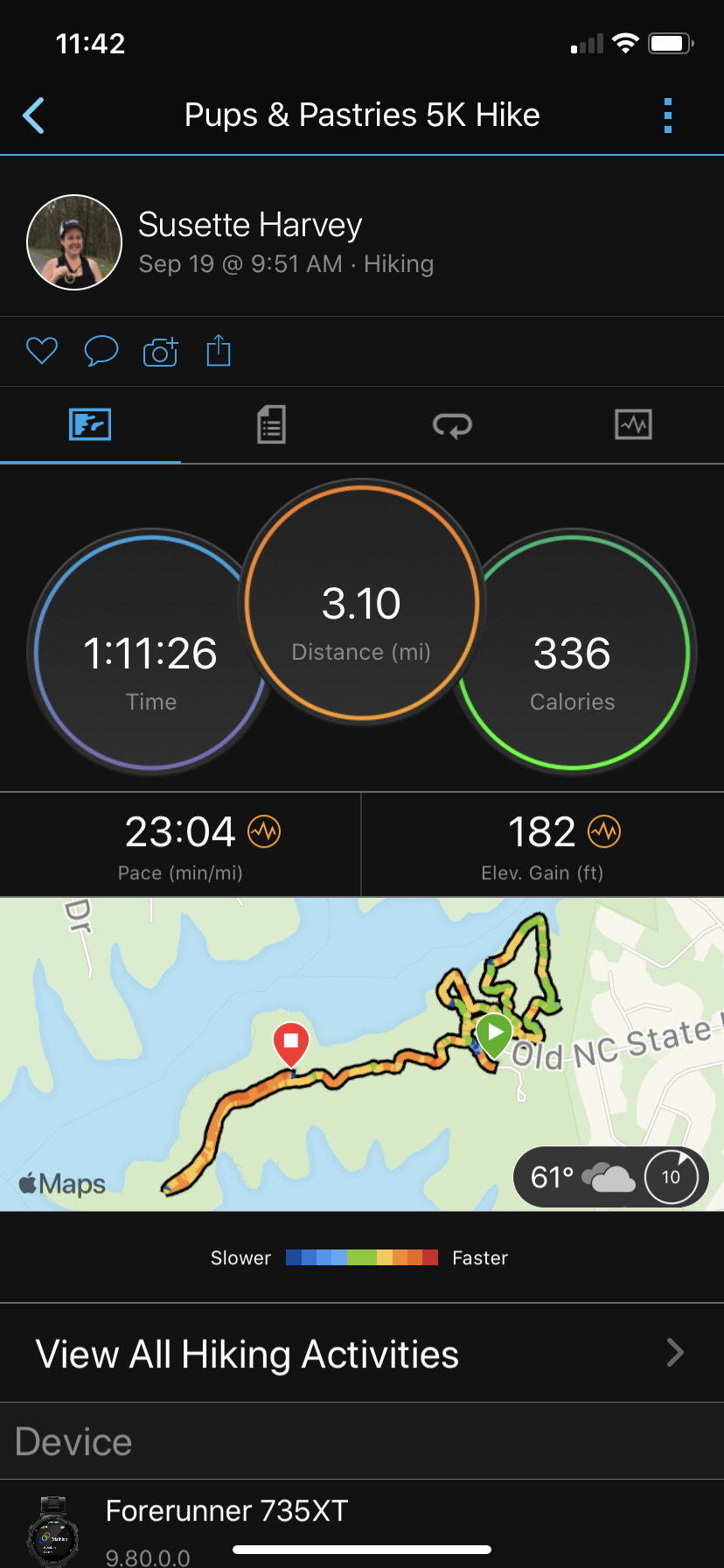Share this hike activity
This screenshot has width=724, height=1568.
[219, 350]
